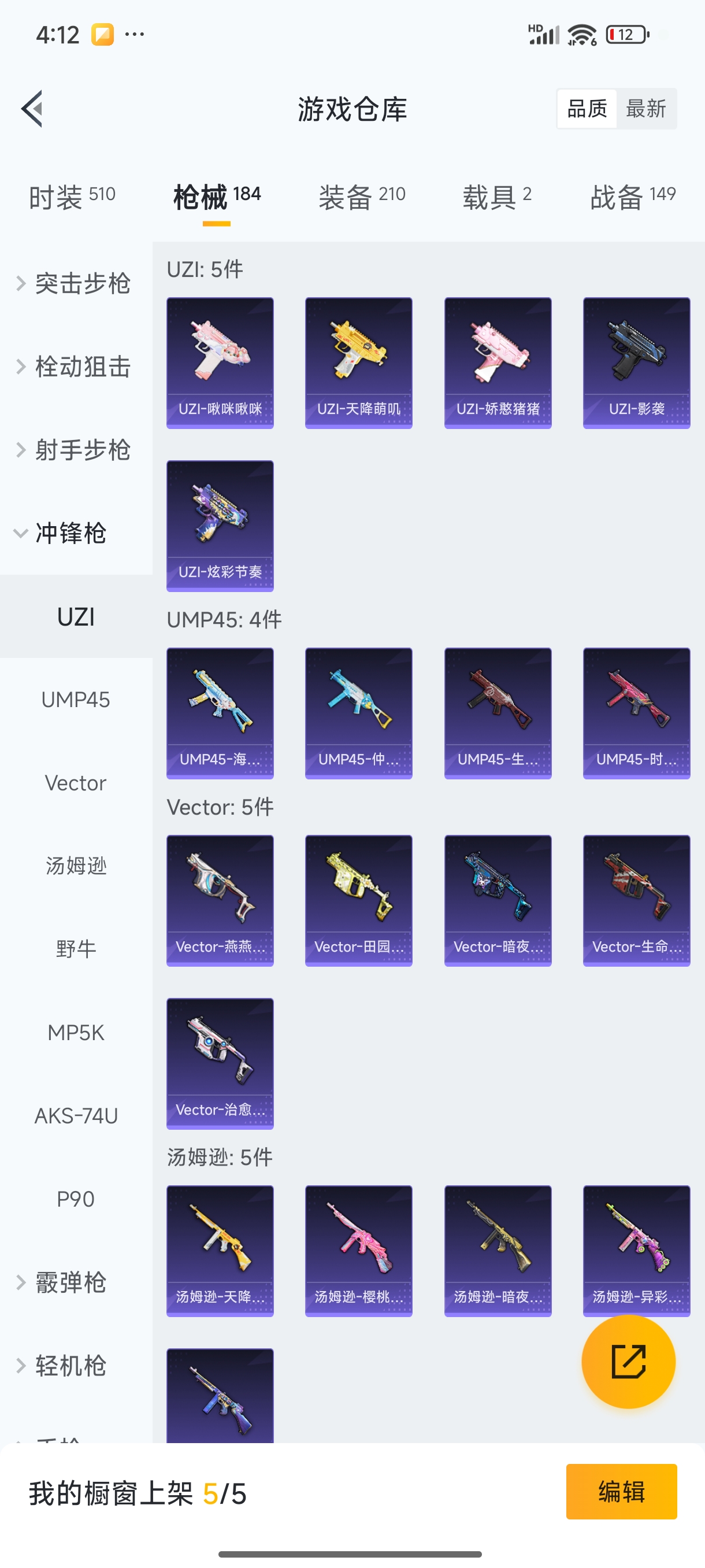The height and width of the screenshot is (1568, 705).
Task: Switch to the 战备 tab
Action: coord(633,197)
